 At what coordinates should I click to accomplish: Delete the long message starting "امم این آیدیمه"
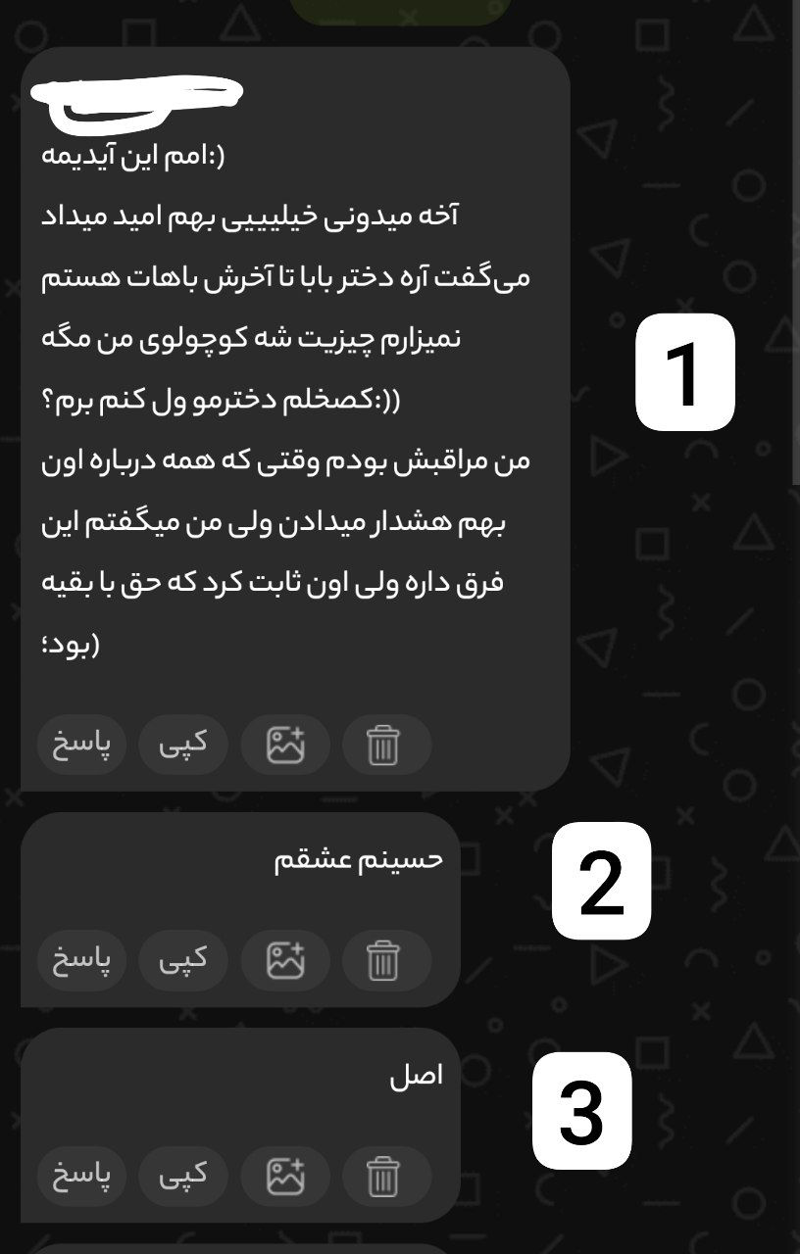(x=385, y=745)
